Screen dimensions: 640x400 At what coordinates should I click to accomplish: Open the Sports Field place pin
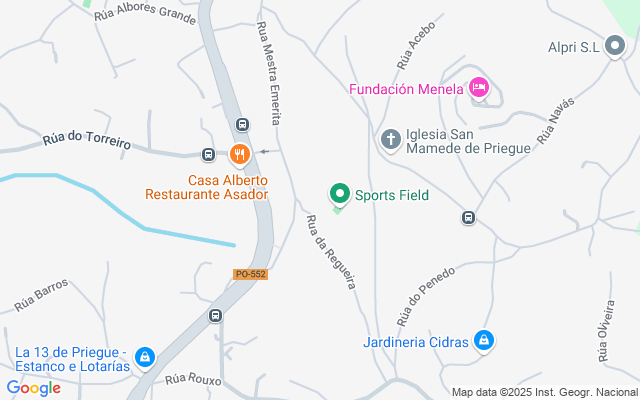click(339, 194)
